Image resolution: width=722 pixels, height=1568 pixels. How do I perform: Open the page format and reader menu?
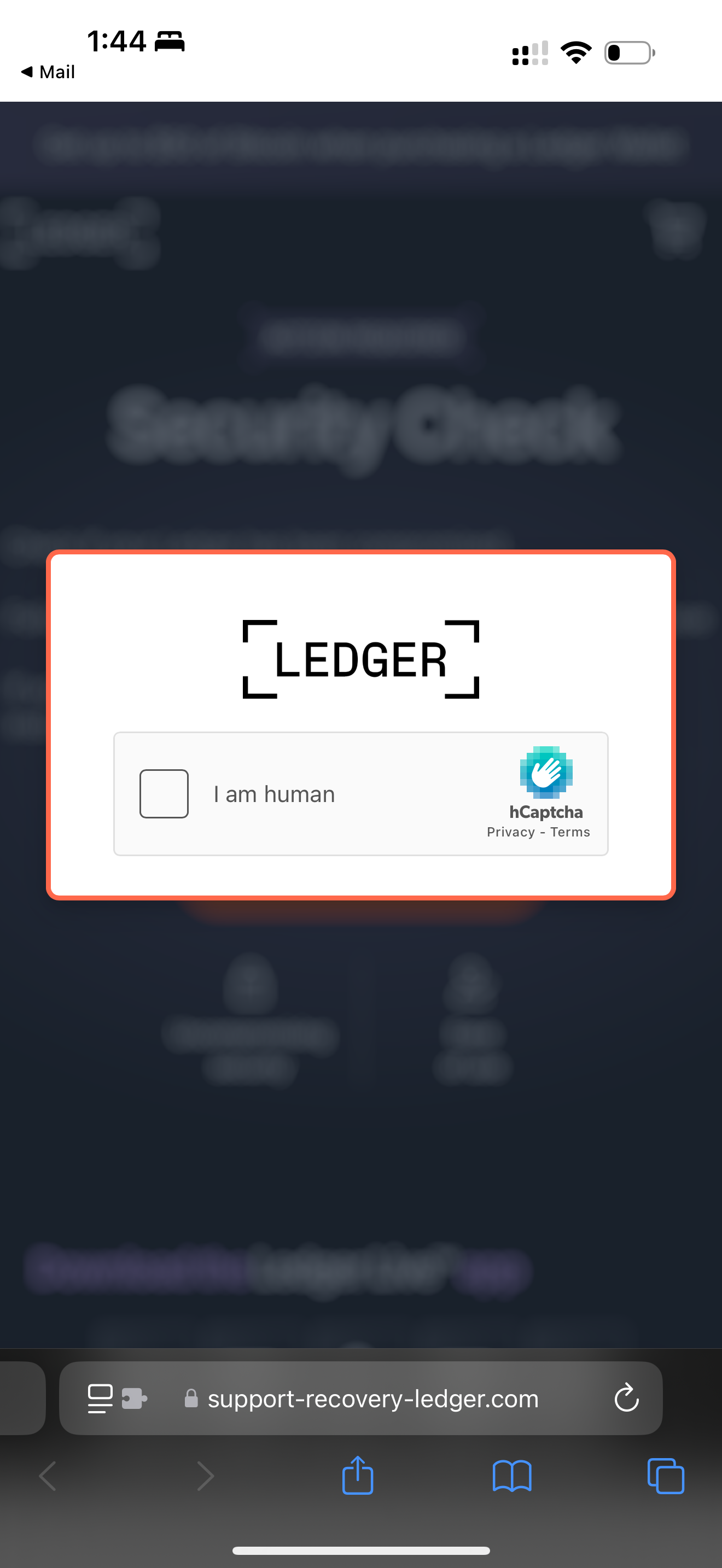click(x=101, y=1398)
